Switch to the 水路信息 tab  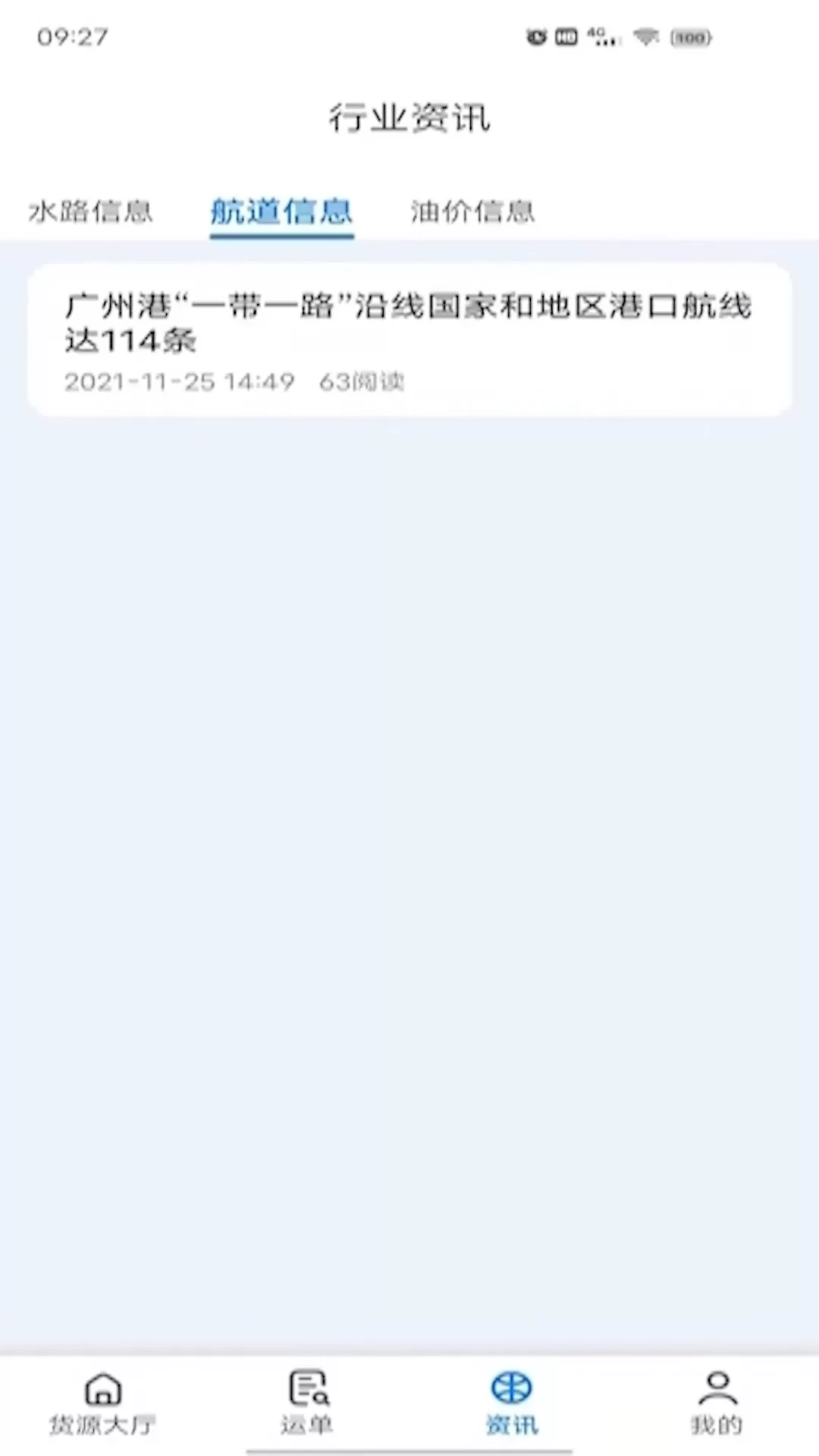(91, 212)
